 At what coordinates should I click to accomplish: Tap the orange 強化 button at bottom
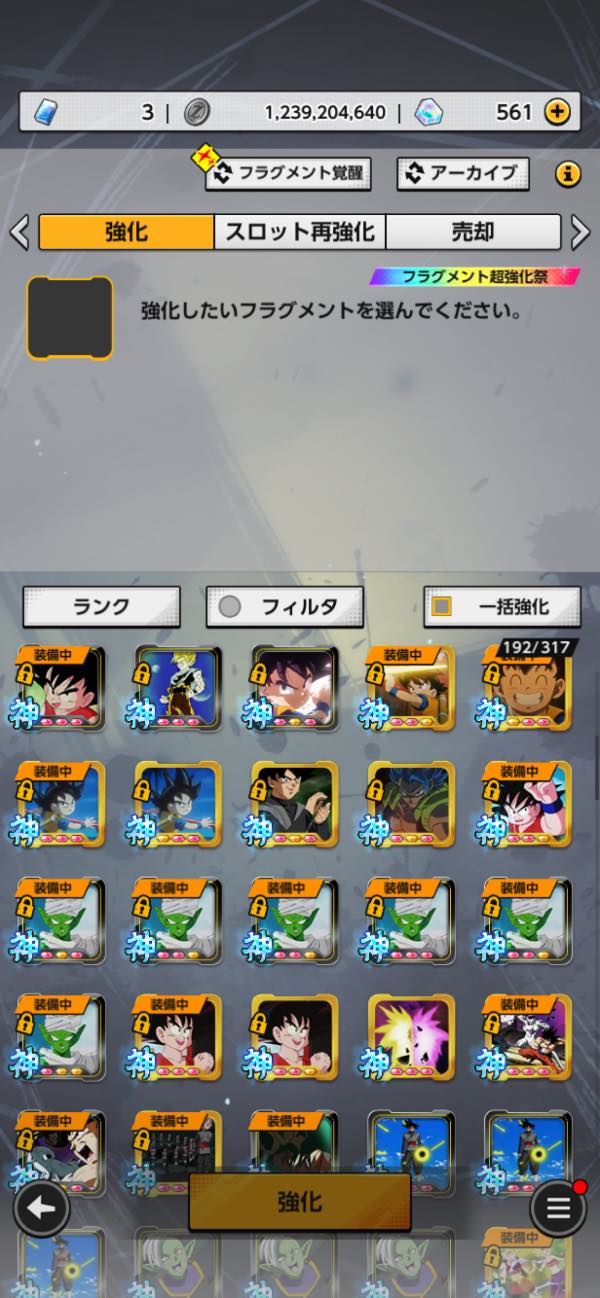(x=299, y=1201)
